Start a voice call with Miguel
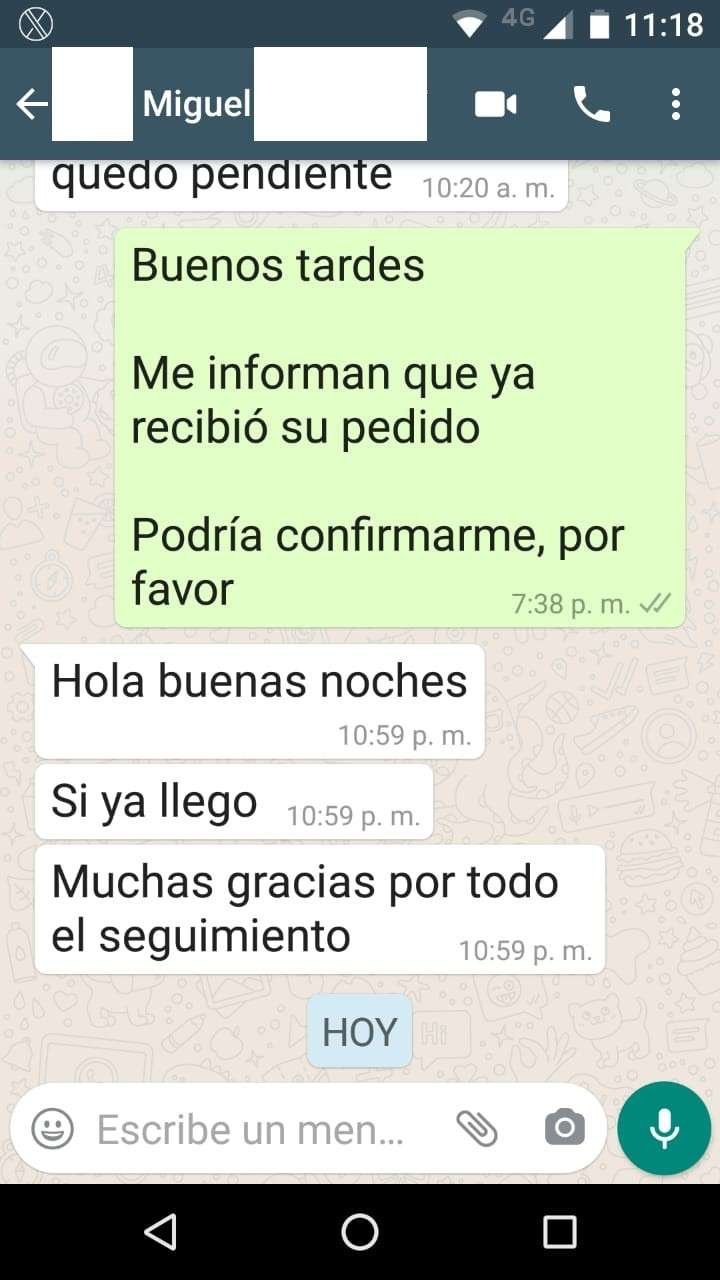The width and height of the screenshot is (720, 1280). click(591, 104)
